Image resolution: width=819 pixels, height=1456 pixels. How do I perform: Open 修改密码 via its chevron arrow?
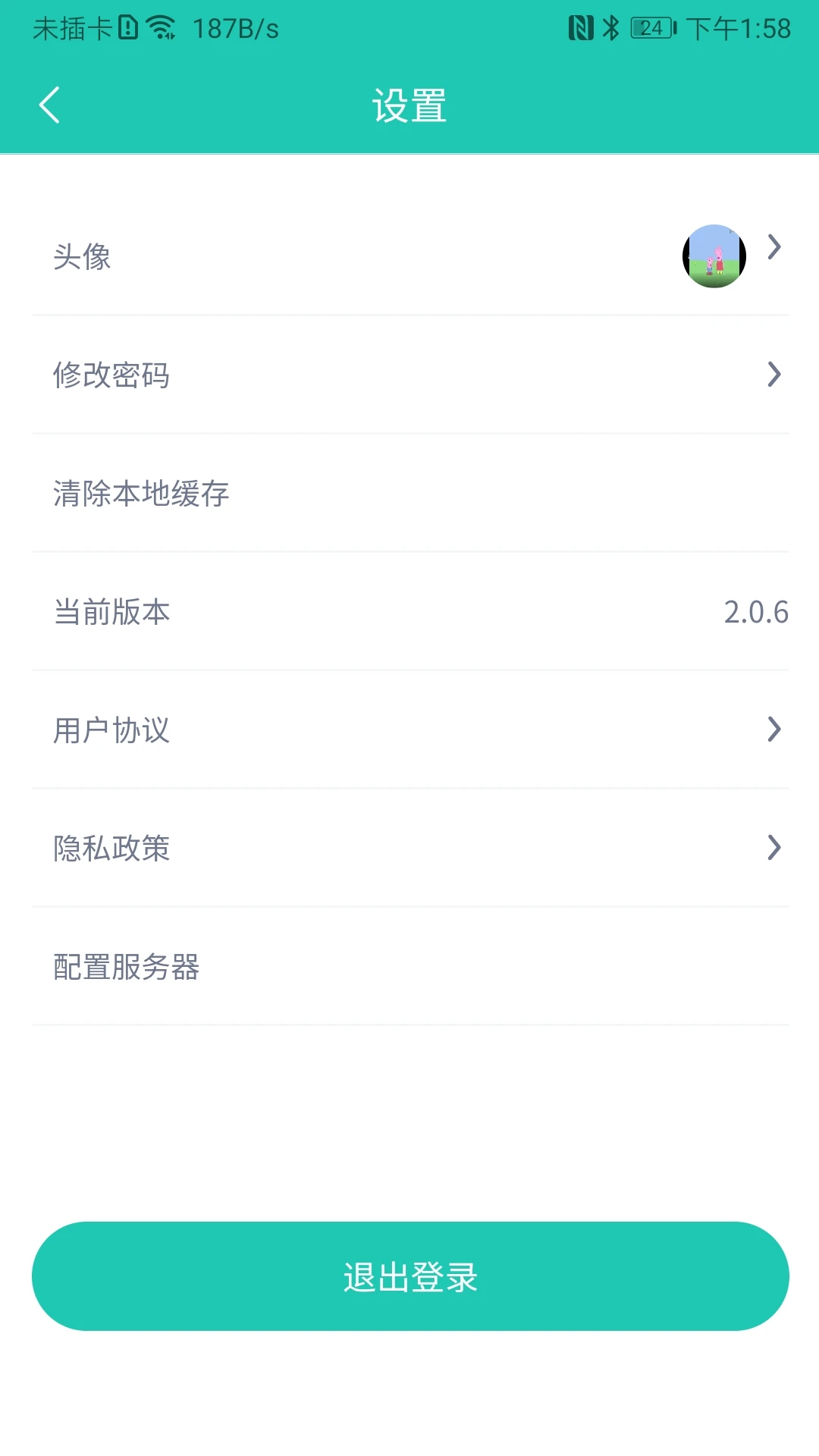774,375
